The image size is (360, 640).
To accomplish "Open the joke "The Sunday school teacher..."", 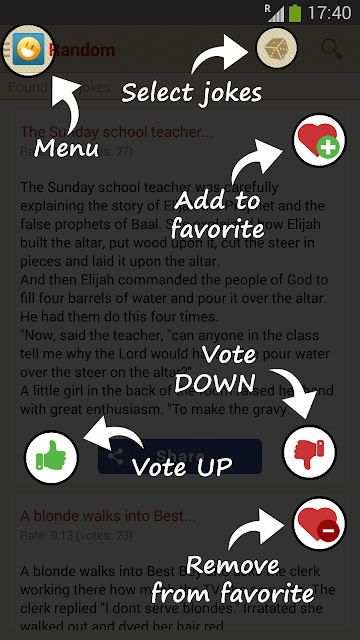I will pyautogui.click(x=116, y=132).
